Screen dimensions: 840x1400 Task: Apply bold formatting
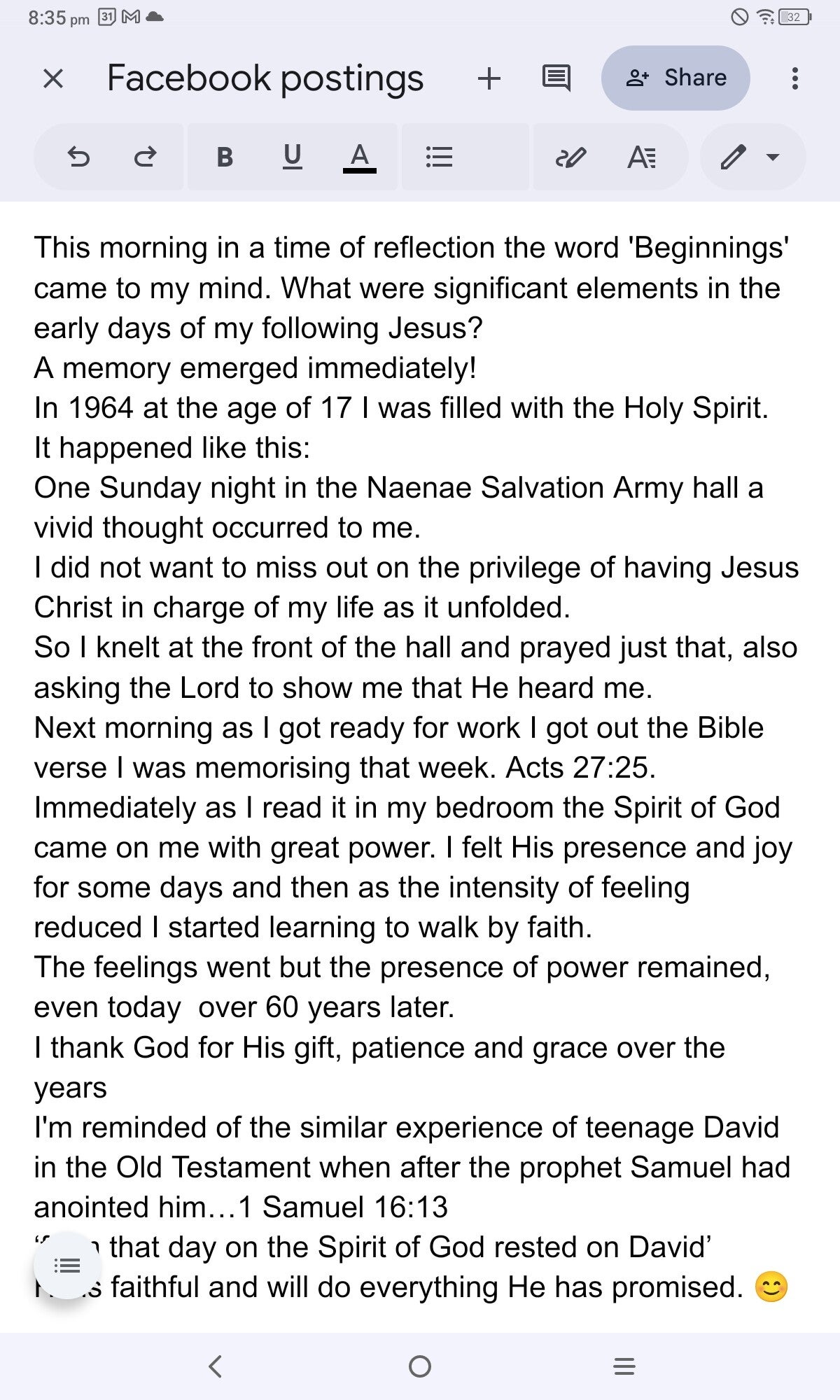coord(225,157)
